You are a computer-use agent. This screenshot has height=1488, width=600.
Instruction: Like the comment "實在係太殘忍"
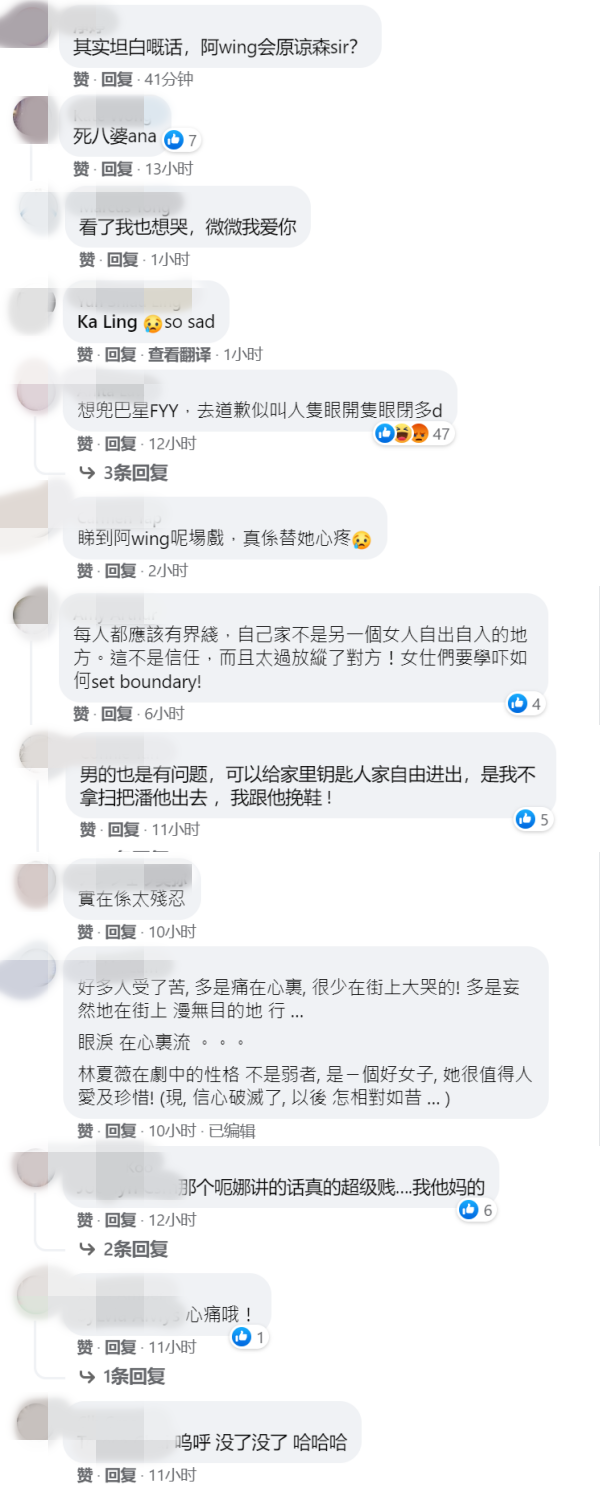pyautogui.click(x=87, y=931)
